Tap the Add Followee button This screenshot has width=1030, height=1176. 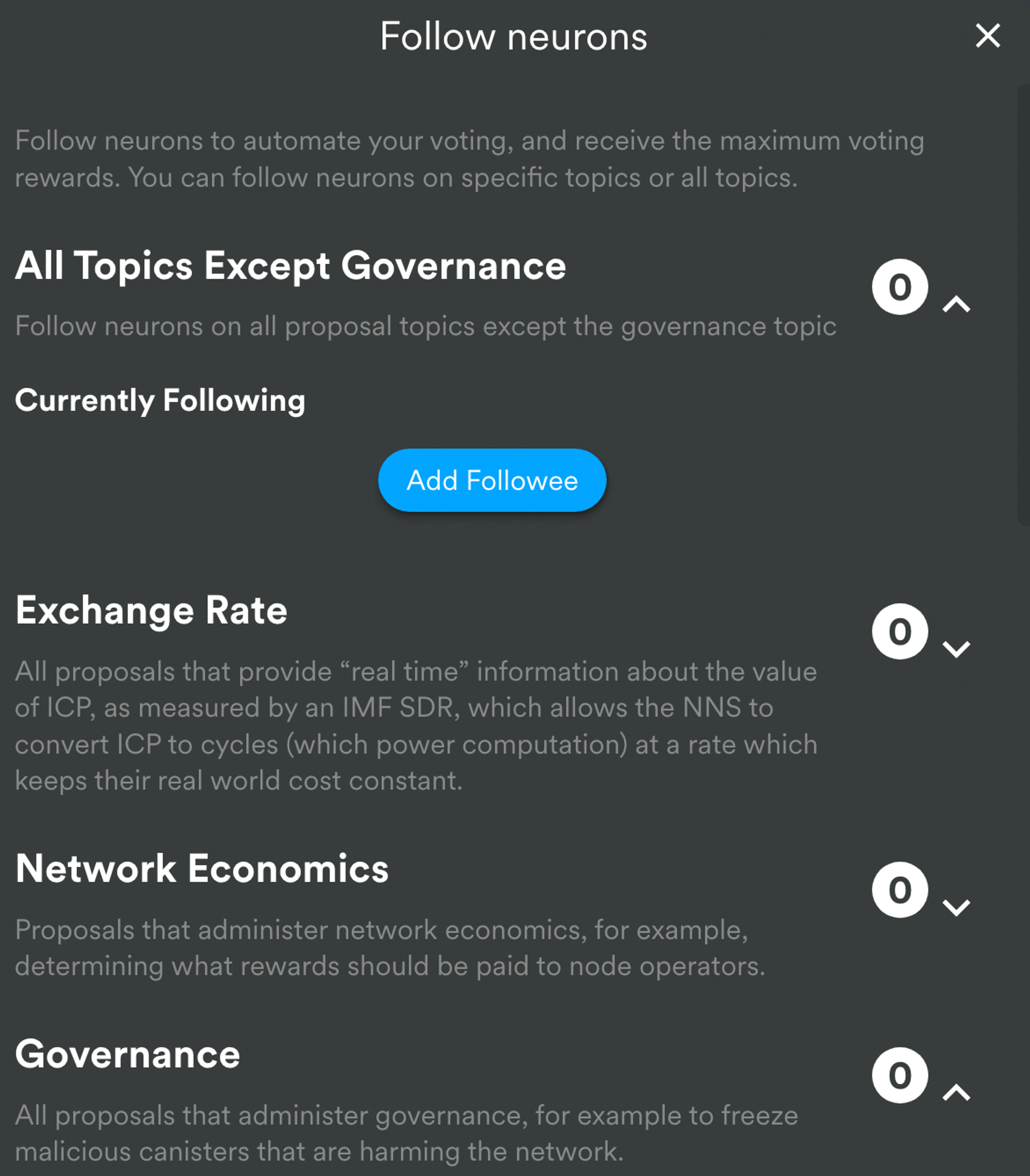492,480
